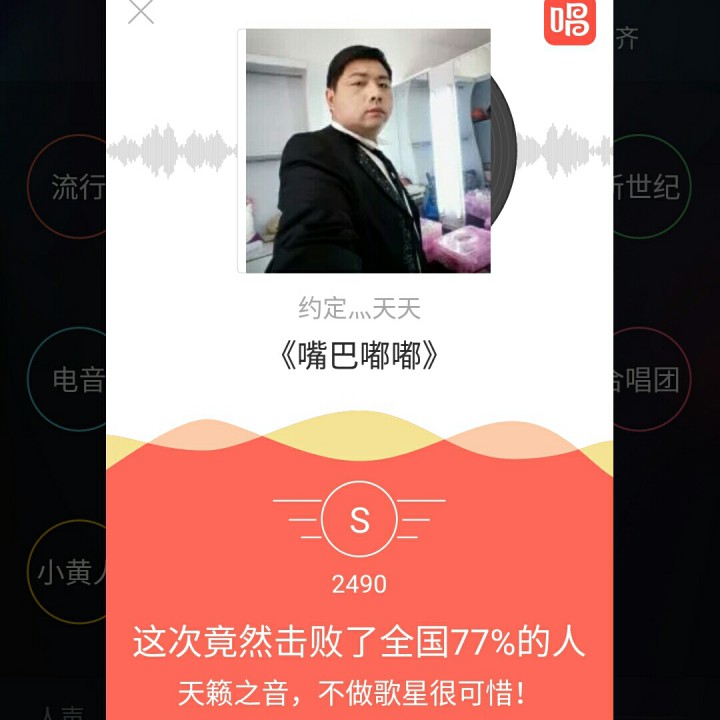
Task: Close the score result card
Action: coord(141,11)
